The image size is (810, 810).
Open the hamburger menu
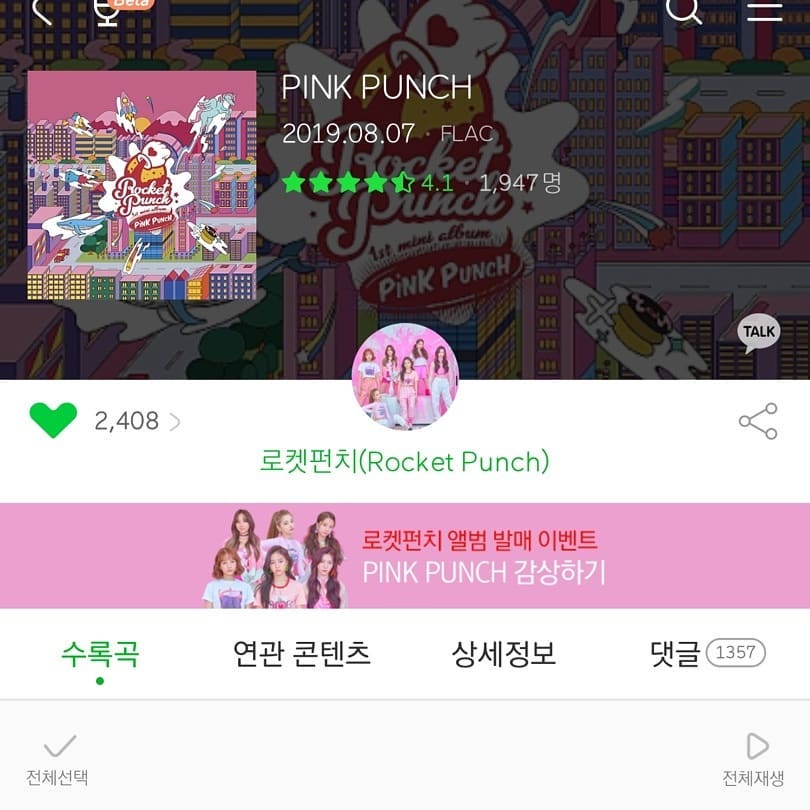tap(765, 10)
